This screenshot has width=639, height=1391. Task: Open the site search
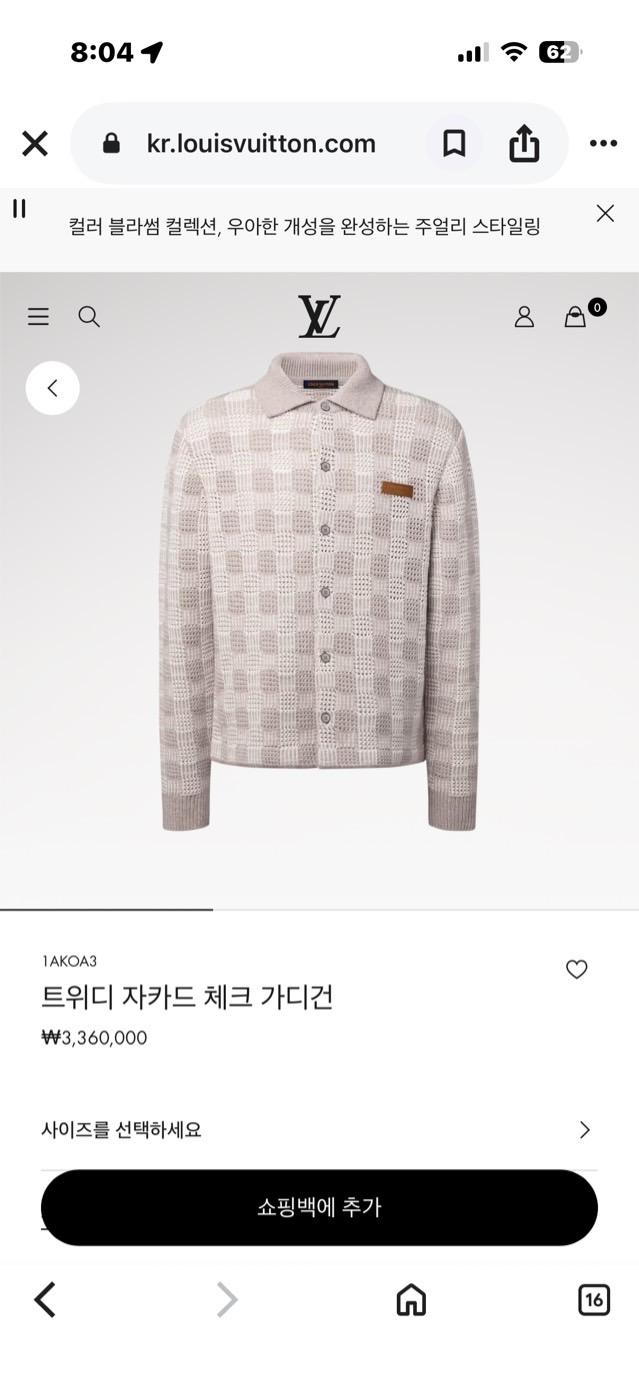click(x=89, y=317)
